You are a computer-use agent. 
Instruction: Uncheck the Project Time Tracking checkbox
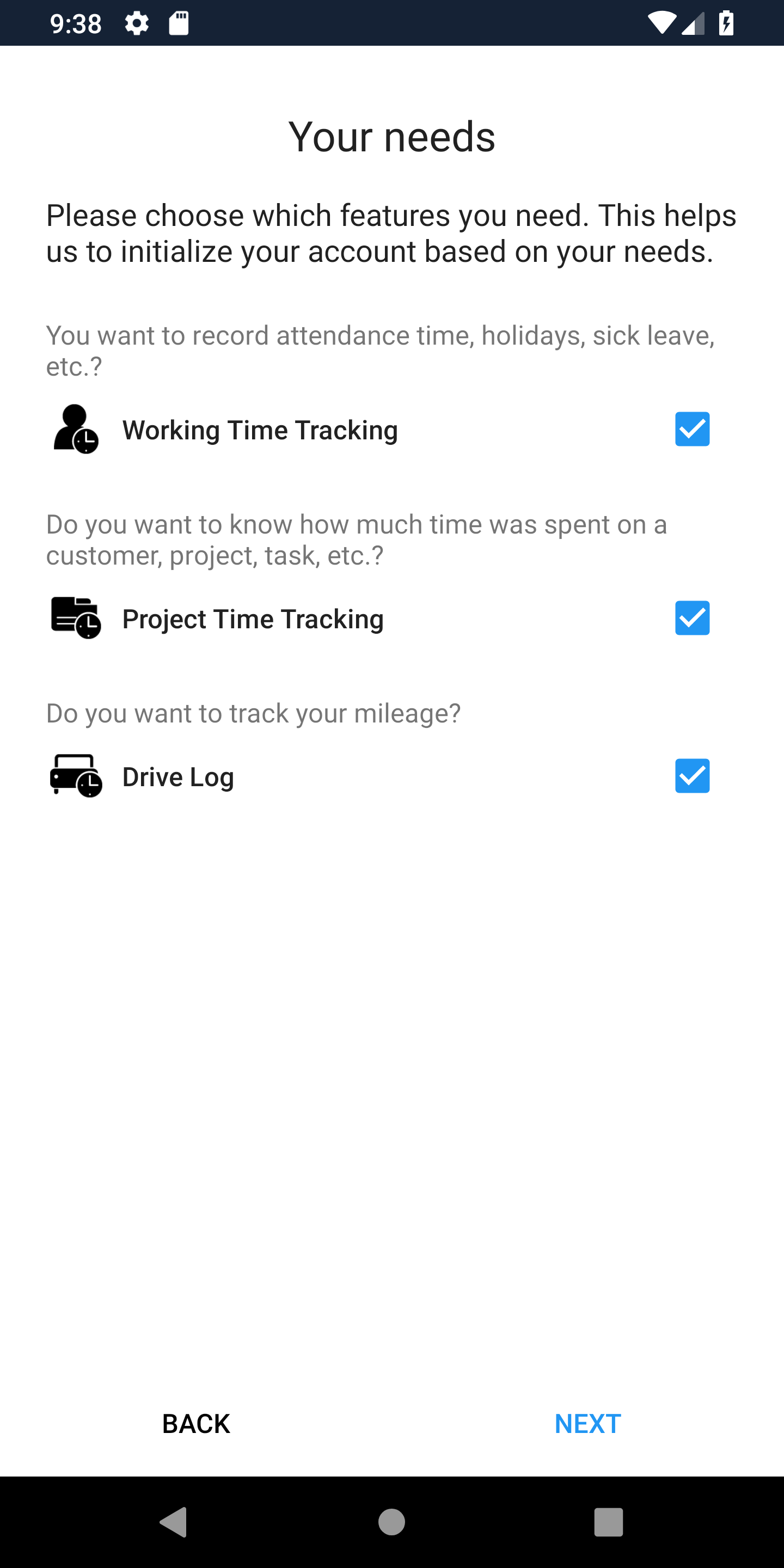692,618
